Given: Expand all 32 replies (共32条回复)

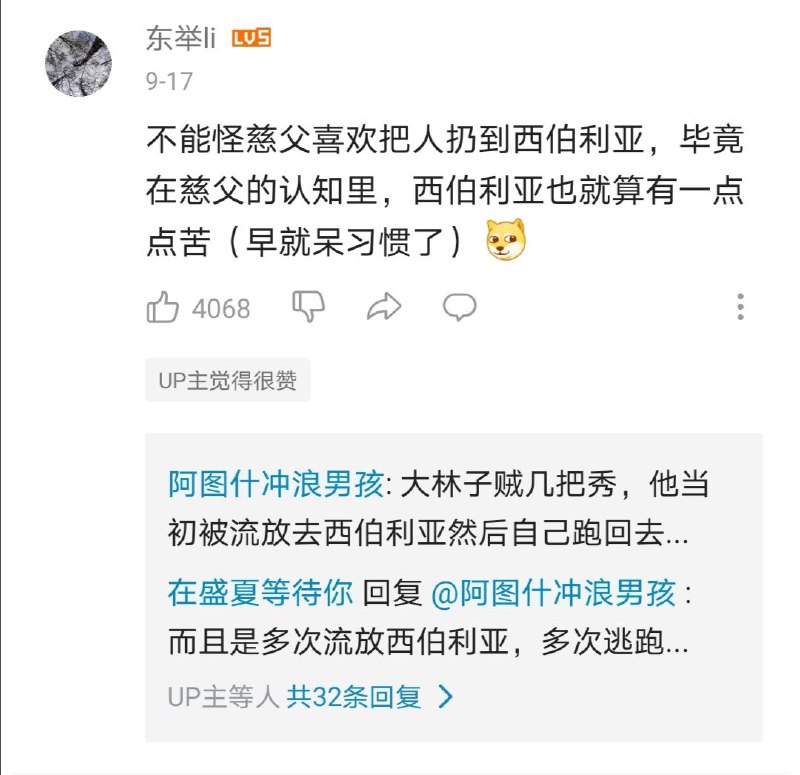Looking at the screenshot, I should [370, 696].
